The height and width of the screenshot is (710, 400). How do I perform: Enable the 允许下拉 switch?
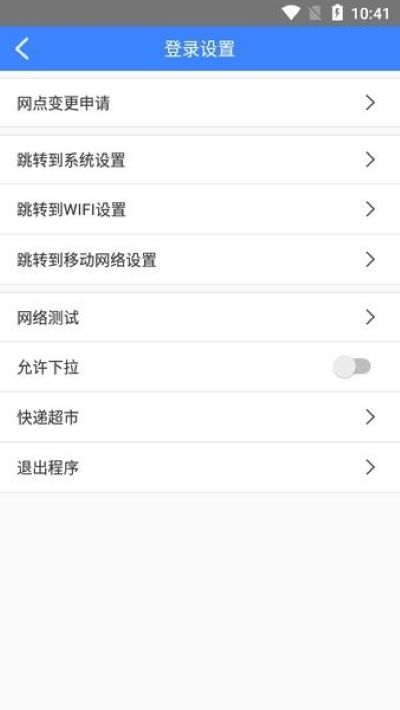tap(352, 367)
